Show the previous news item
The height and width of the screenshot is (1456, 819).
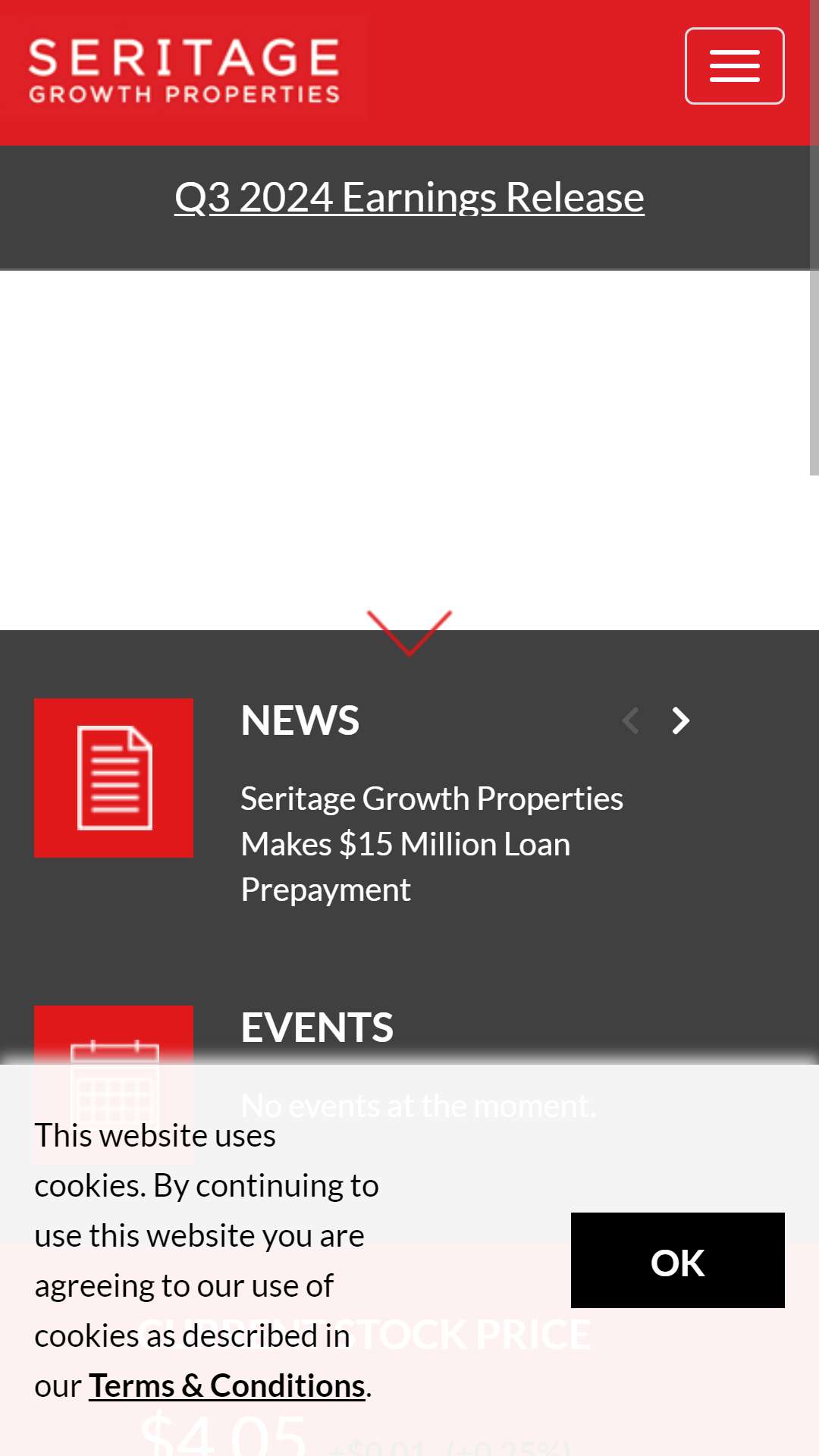point(630,720)
